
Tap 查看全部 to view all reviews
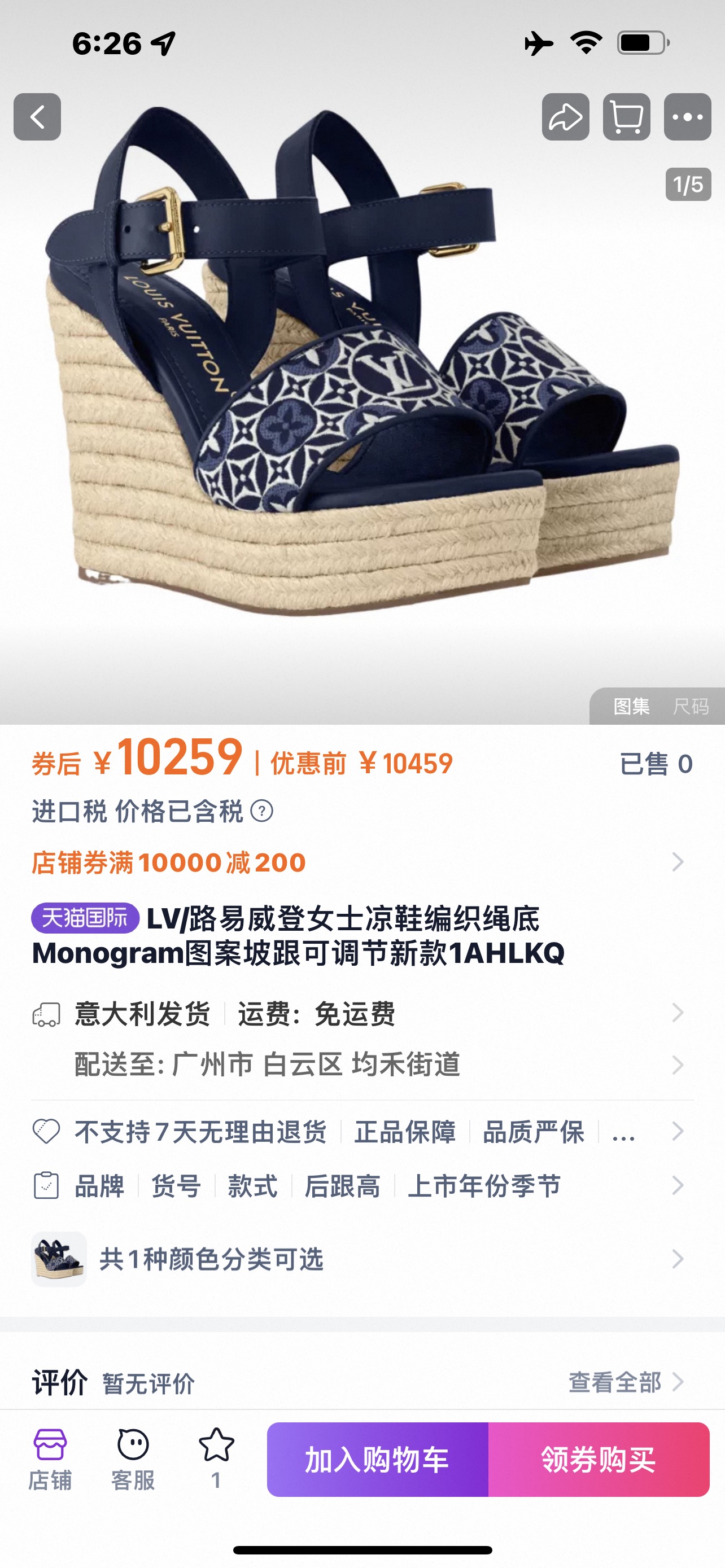click(625, 1382)
